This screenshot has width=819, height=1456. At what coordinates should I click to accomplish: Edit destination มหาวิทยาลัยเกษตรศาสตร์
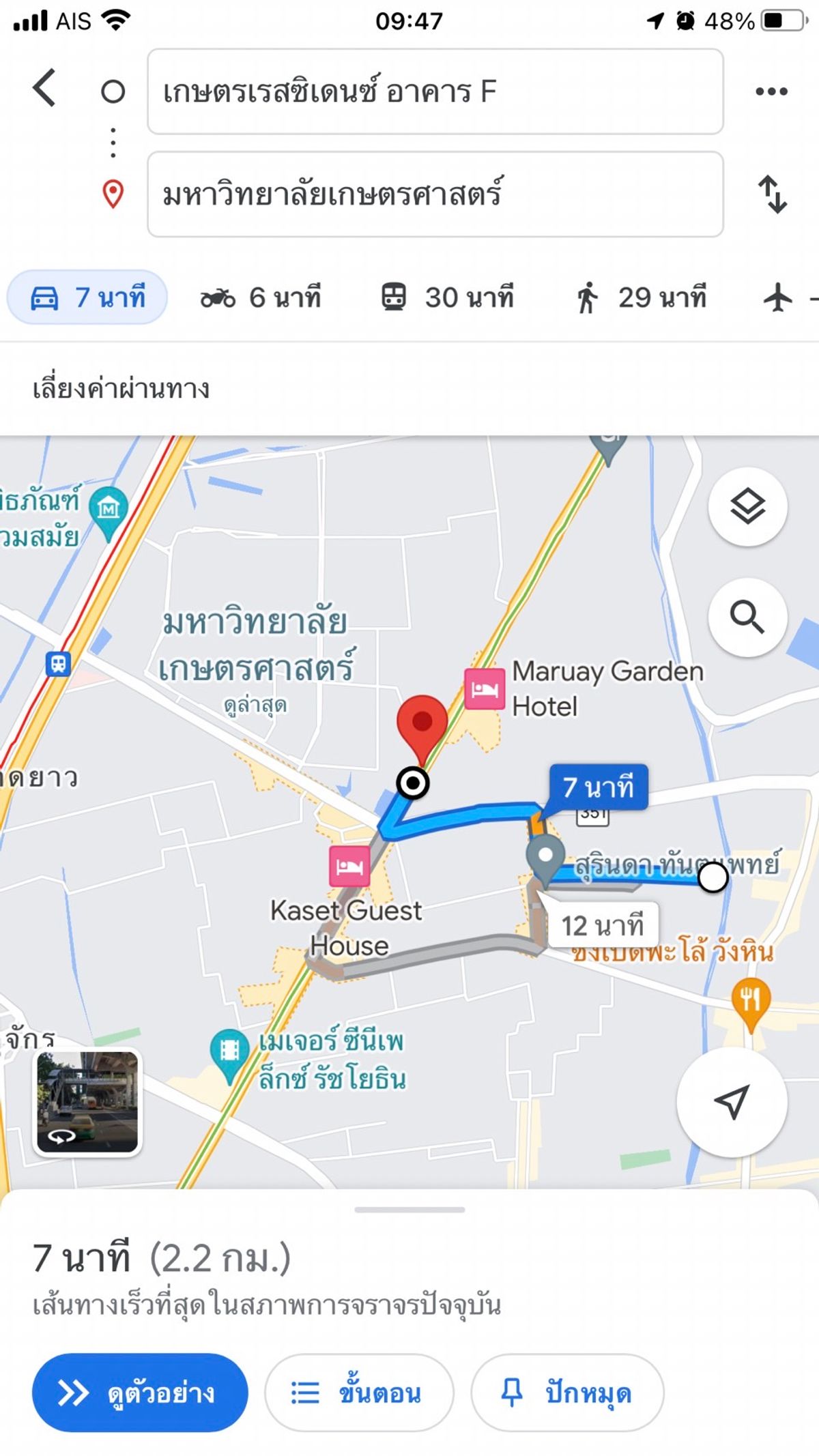(x=435, y=194)
